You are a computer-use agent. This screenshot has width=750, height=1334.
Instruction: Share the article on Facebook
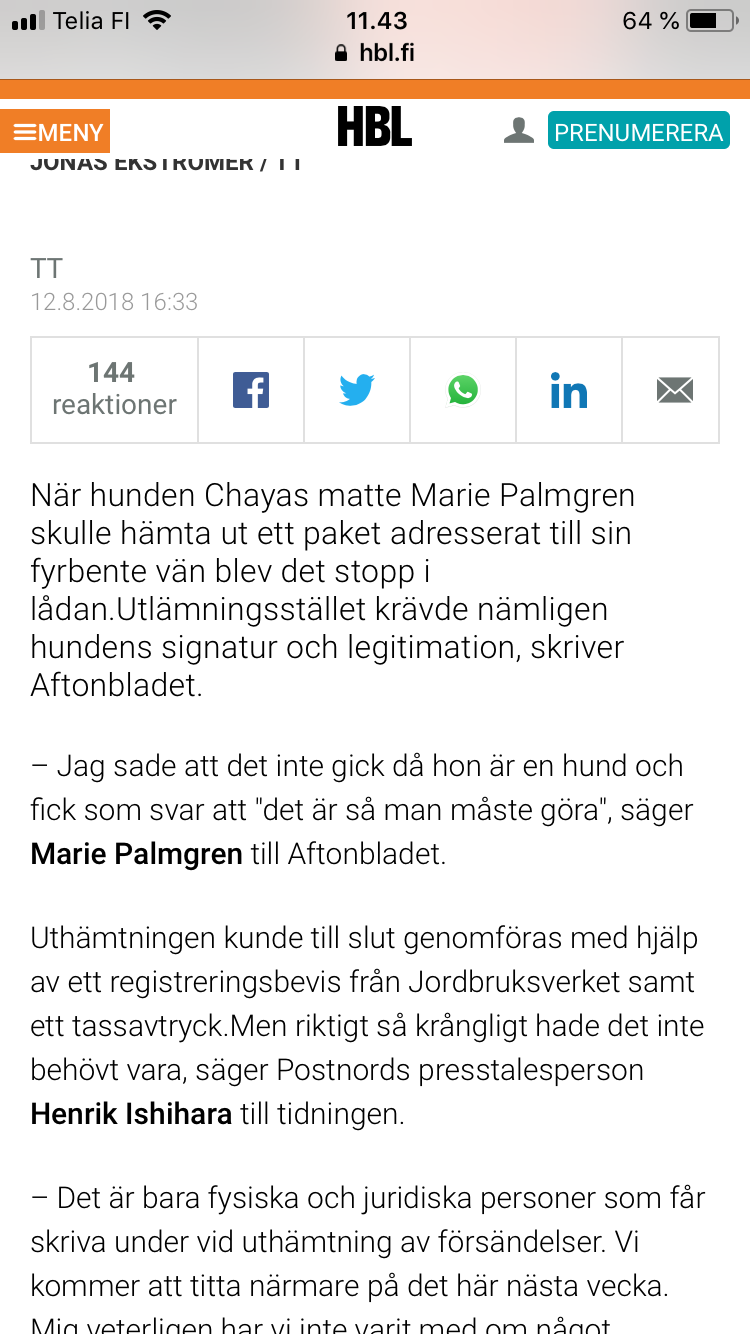(x=251, y=389)
